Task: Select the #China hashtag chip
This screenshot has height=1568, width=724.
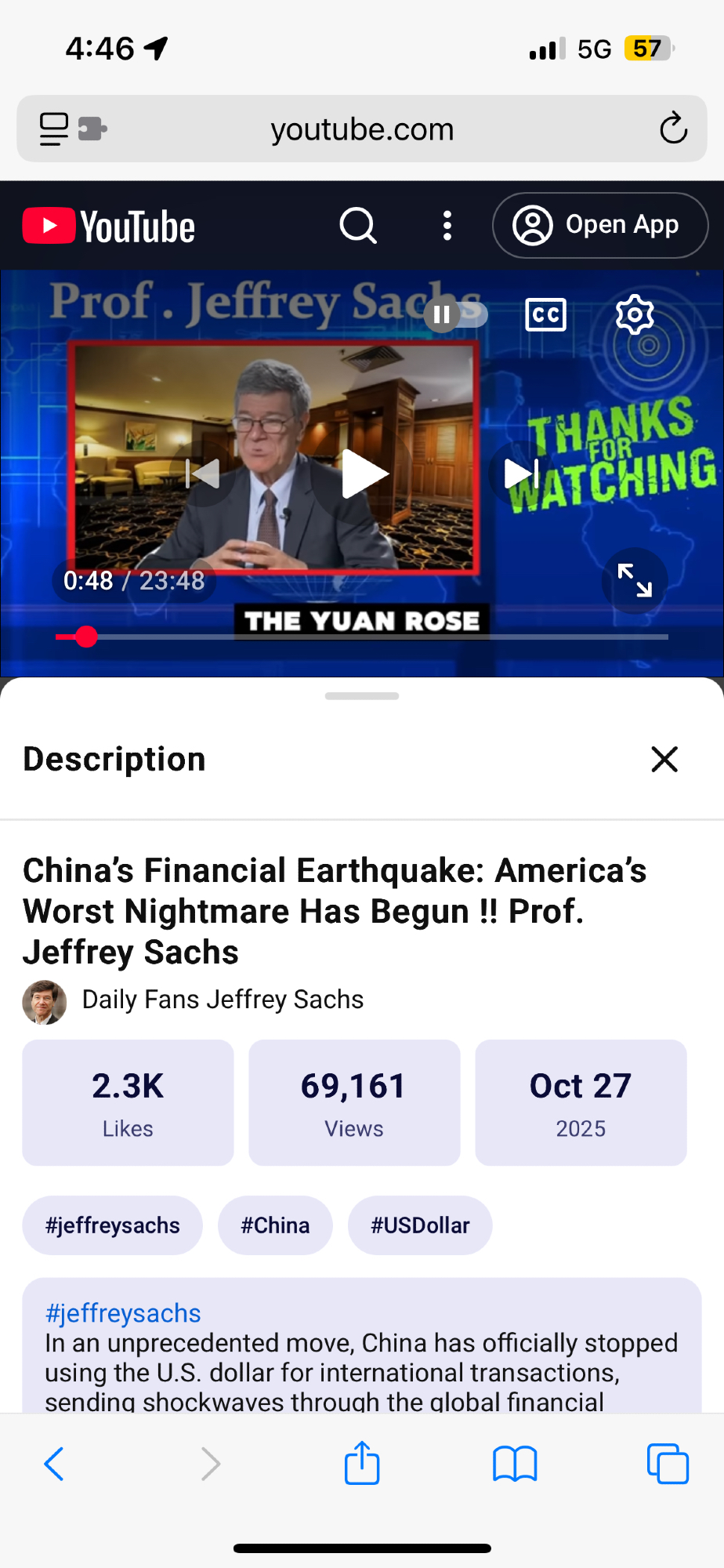Action: pyautogui.click(x=275, y=1225)
